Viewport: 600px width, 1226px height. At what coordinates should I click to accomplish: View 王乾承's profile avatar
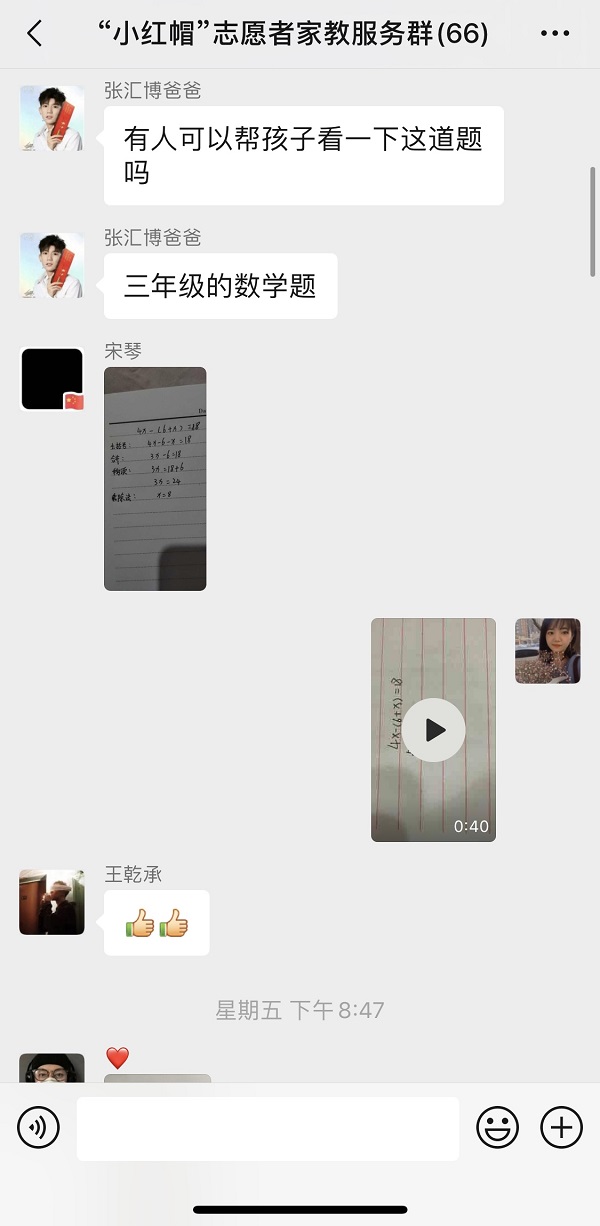[52, 902]
